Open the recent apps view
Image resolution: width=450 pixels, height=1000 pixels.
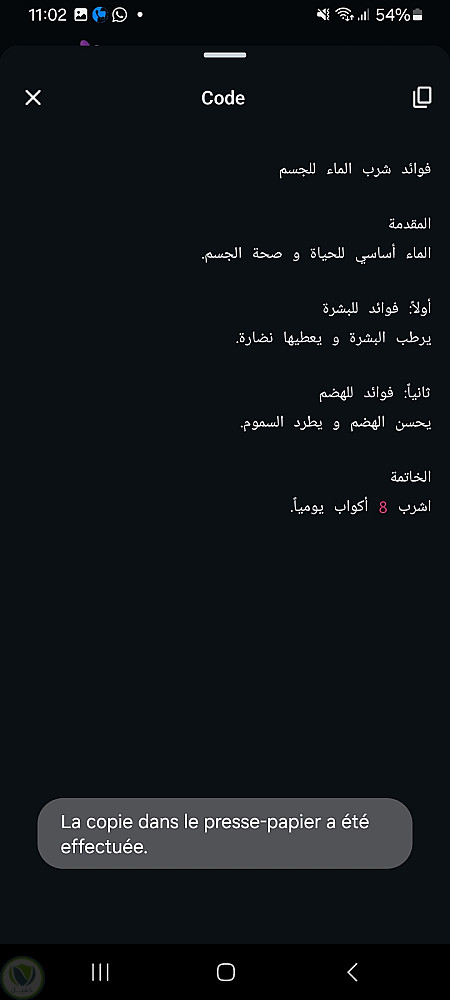[100, 972]
